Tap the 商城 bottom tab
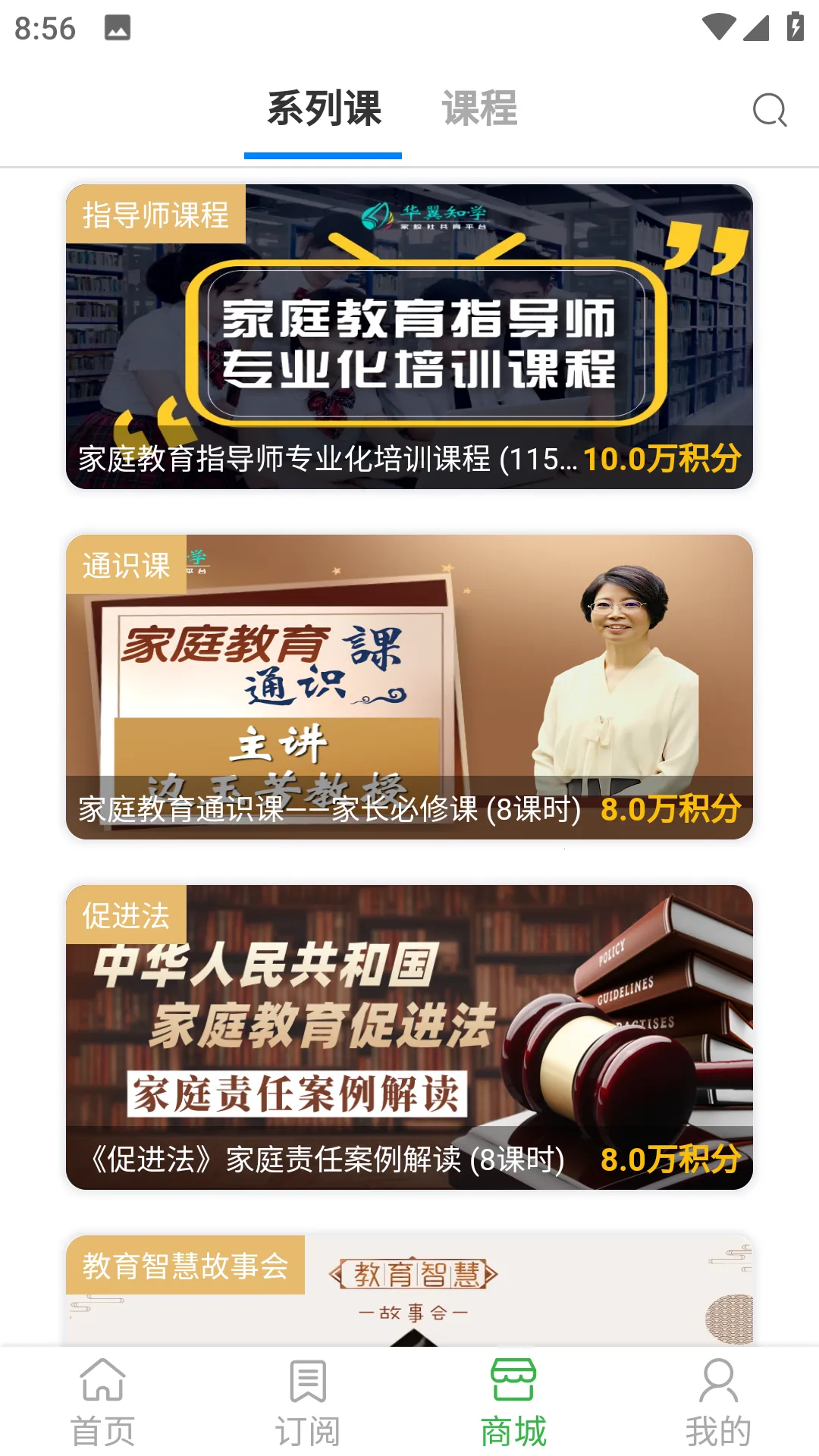This screenshot has width=819, height=1456. coord(513,1401)
